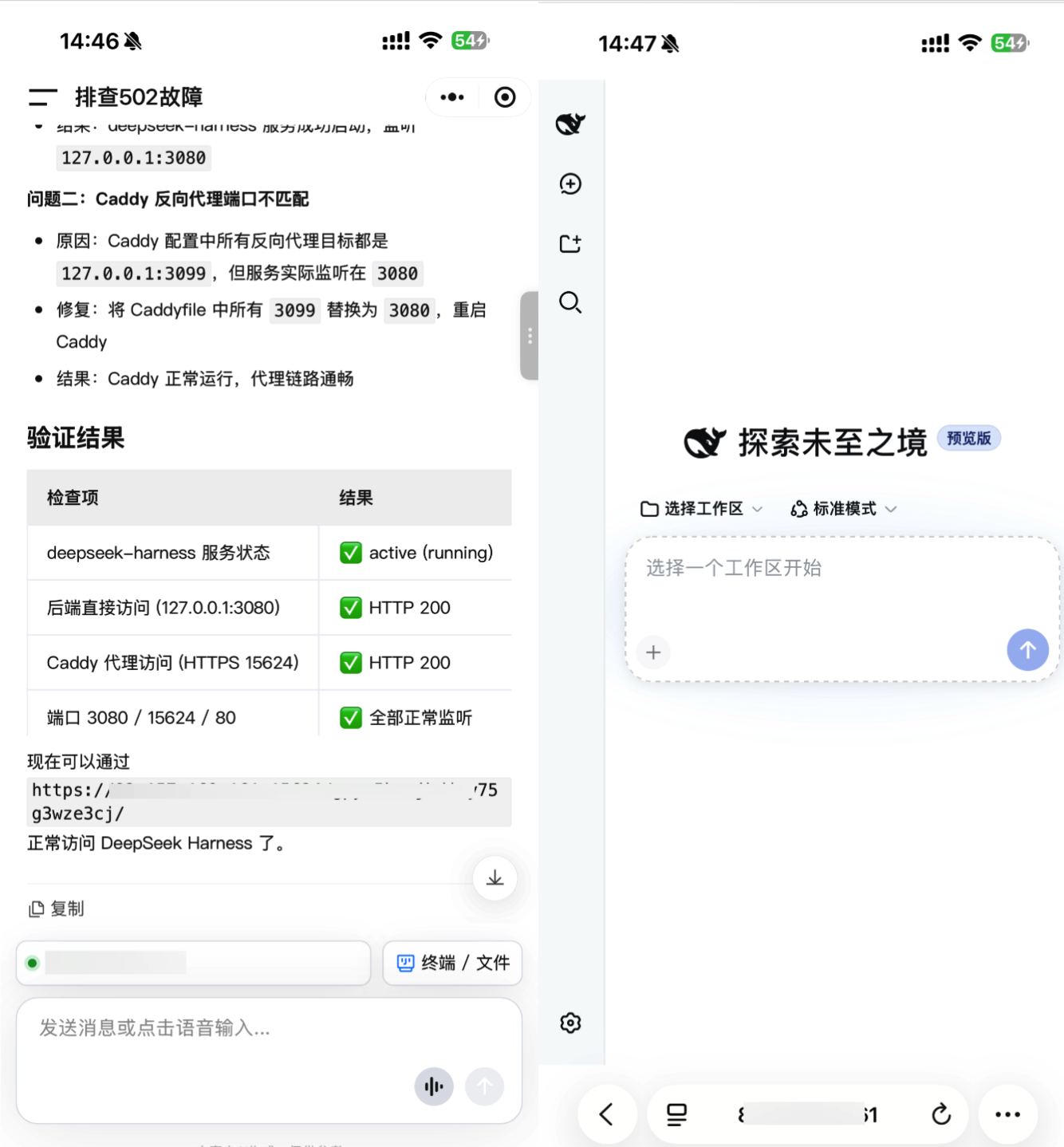Add an attachment with the plus button
The width and height of the screenshot is (1064, 1147).
(653, 652)
